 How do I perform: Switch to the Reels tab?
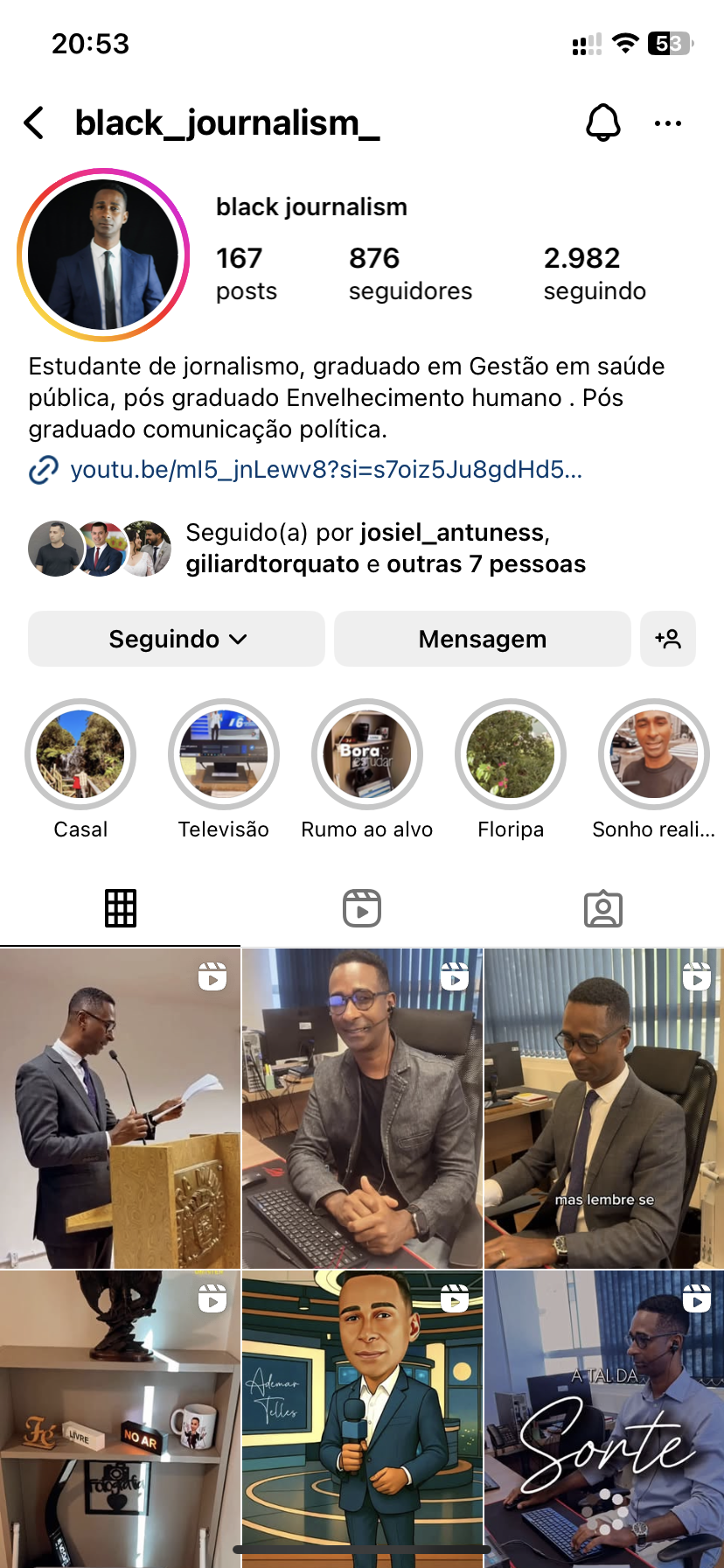362,908
